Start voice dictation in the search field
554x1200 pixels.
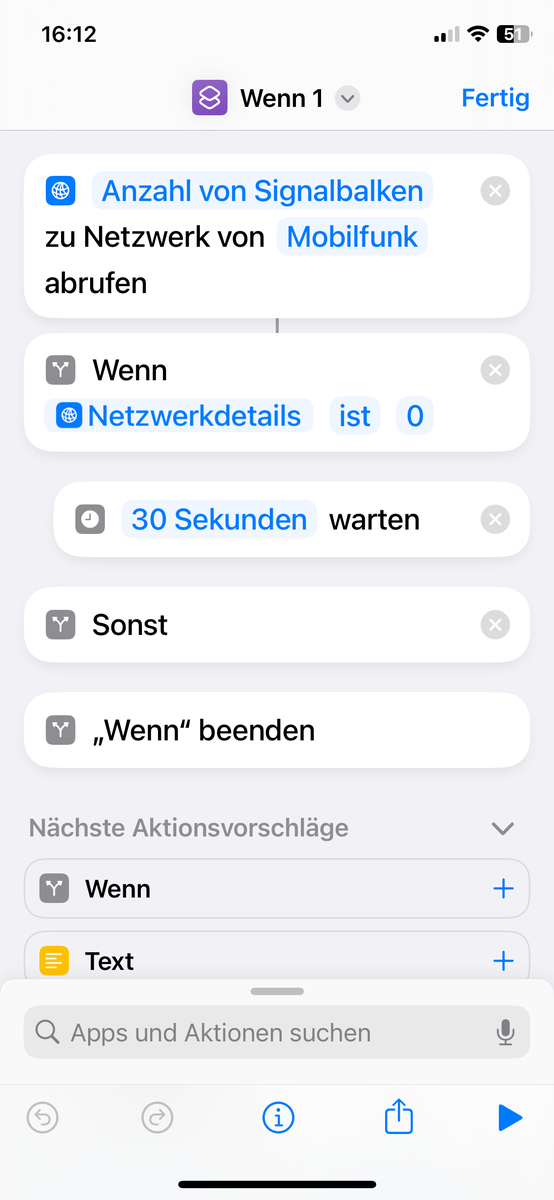[x=506, y=1032]
